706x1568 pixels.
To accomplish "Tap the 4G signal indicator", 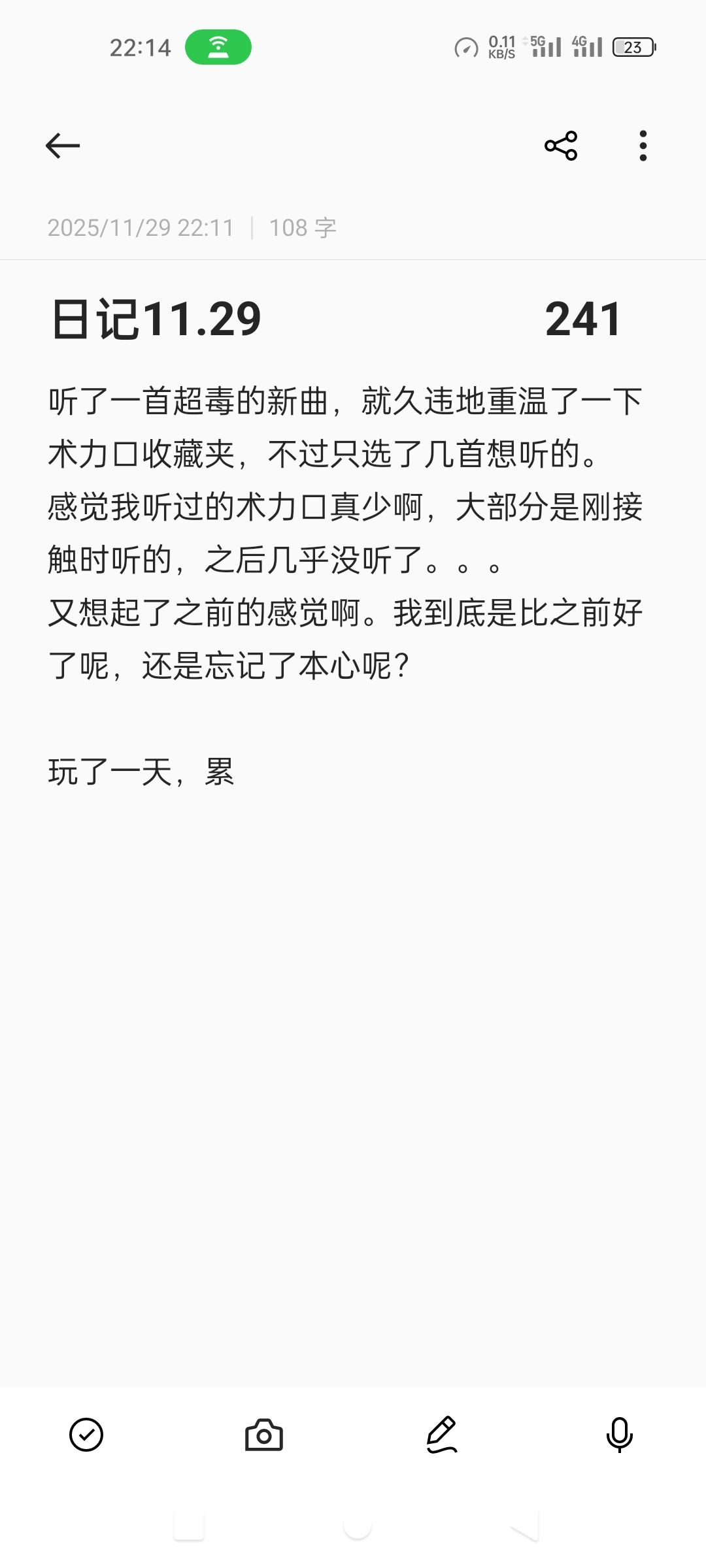I will point(588,46).
